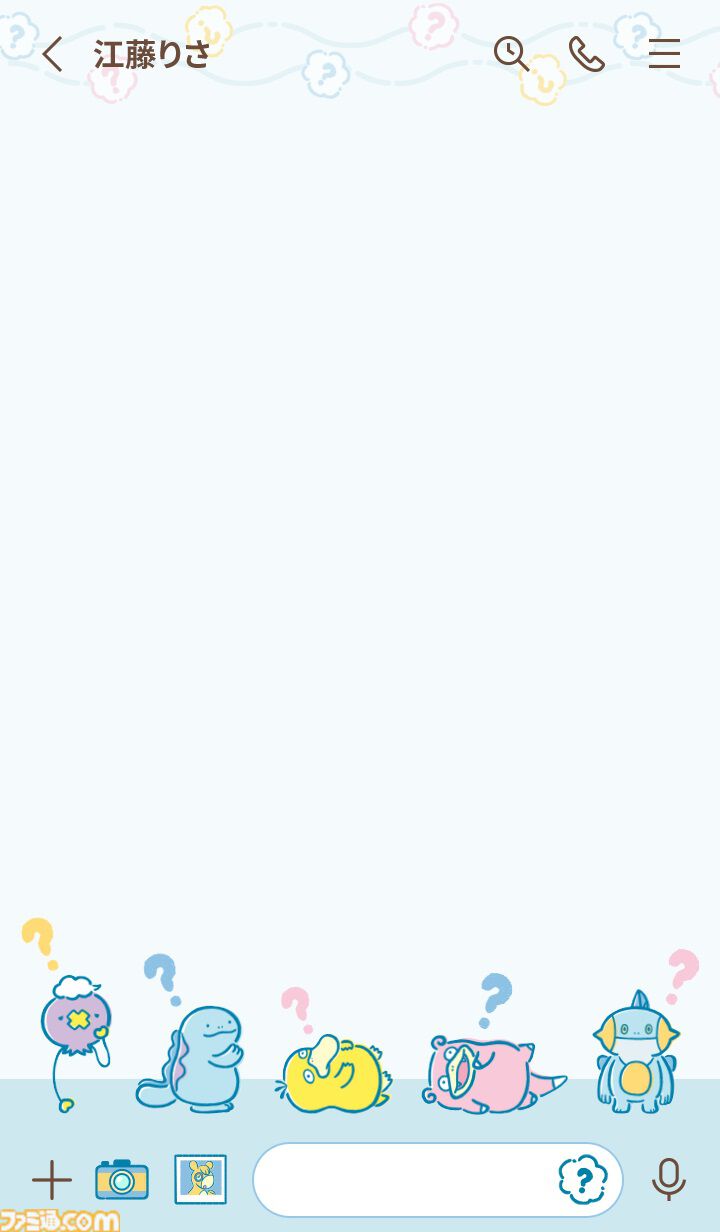Screen dimensions: 720x1232
Task: Launch the camera
Action: [122, 1180]
